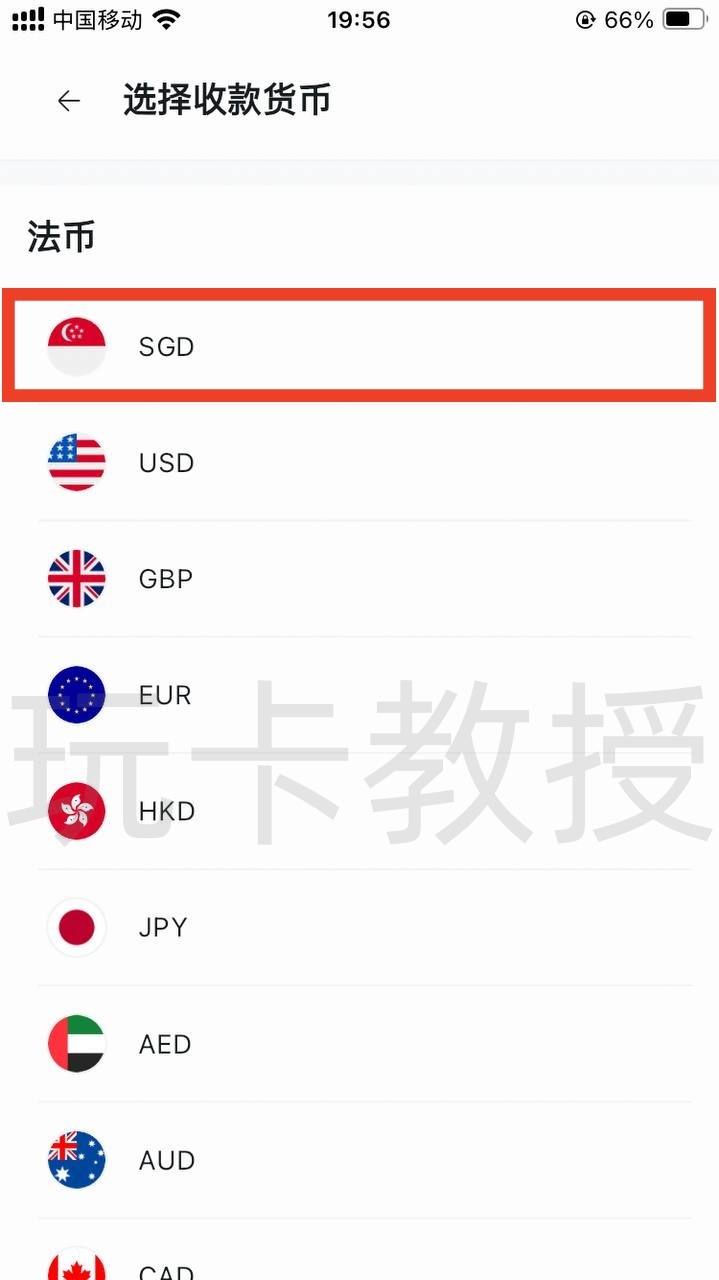Go back using the top arrow
Viewport: 719px width, 1280px height.
[x=69, y=101]
